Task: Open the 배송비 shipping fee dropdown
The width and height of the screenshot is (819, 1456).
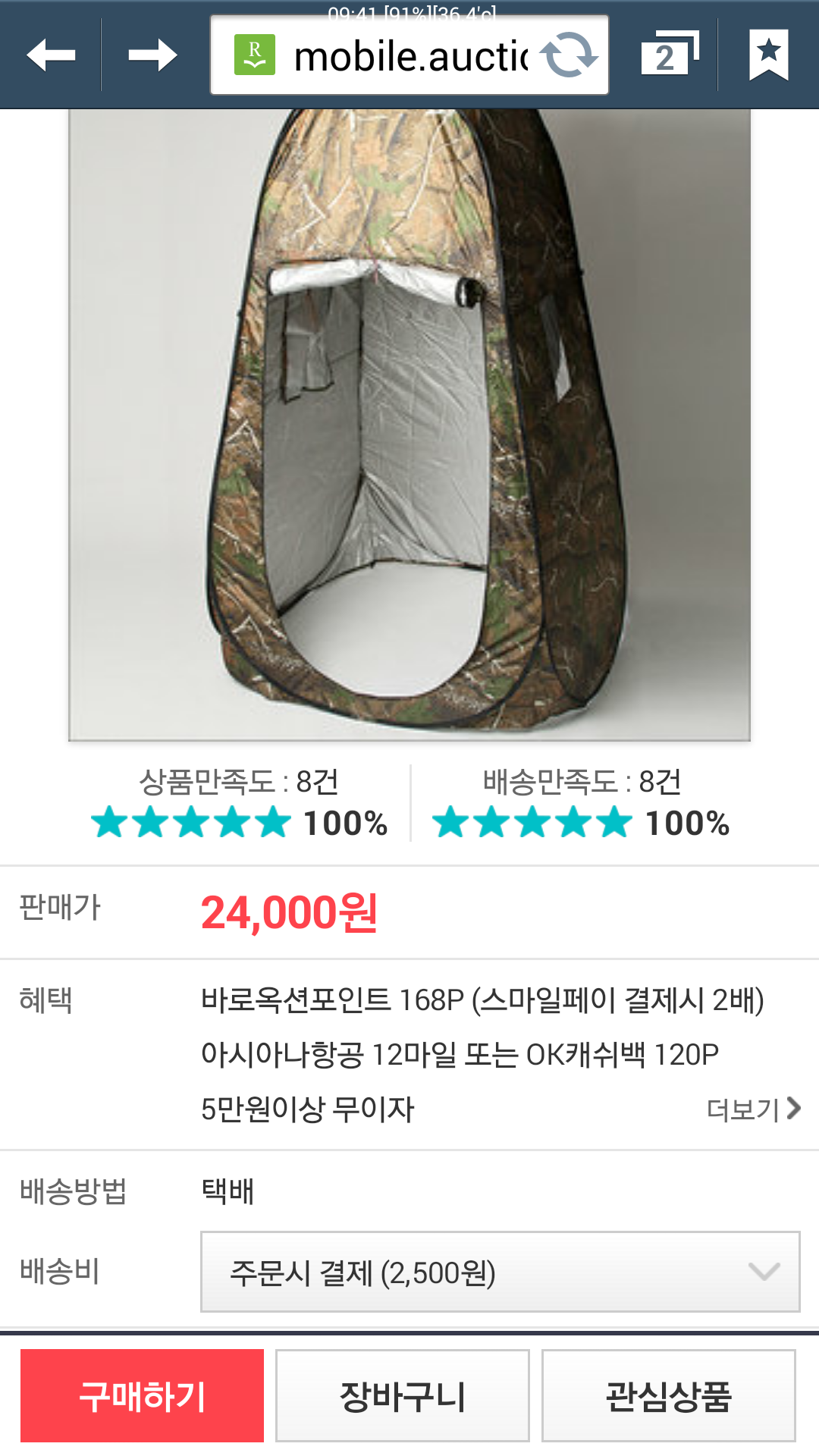Action: pyautogui.click(x=500, y=1272)
